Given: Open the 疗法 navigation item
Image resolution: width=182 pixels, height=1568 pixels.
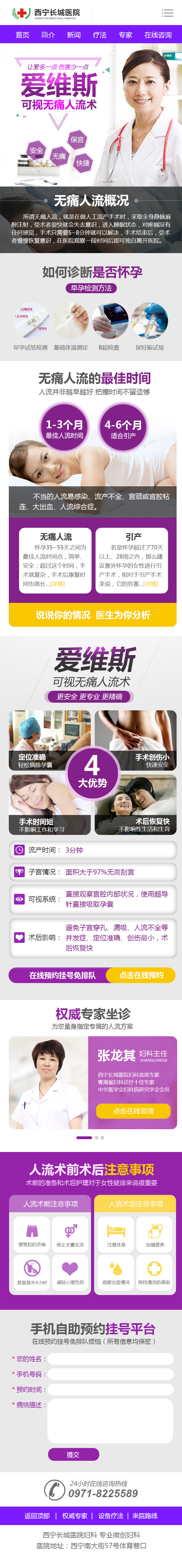Looking at the screenshot, I should pyautogui.click(x=100, y=35).
